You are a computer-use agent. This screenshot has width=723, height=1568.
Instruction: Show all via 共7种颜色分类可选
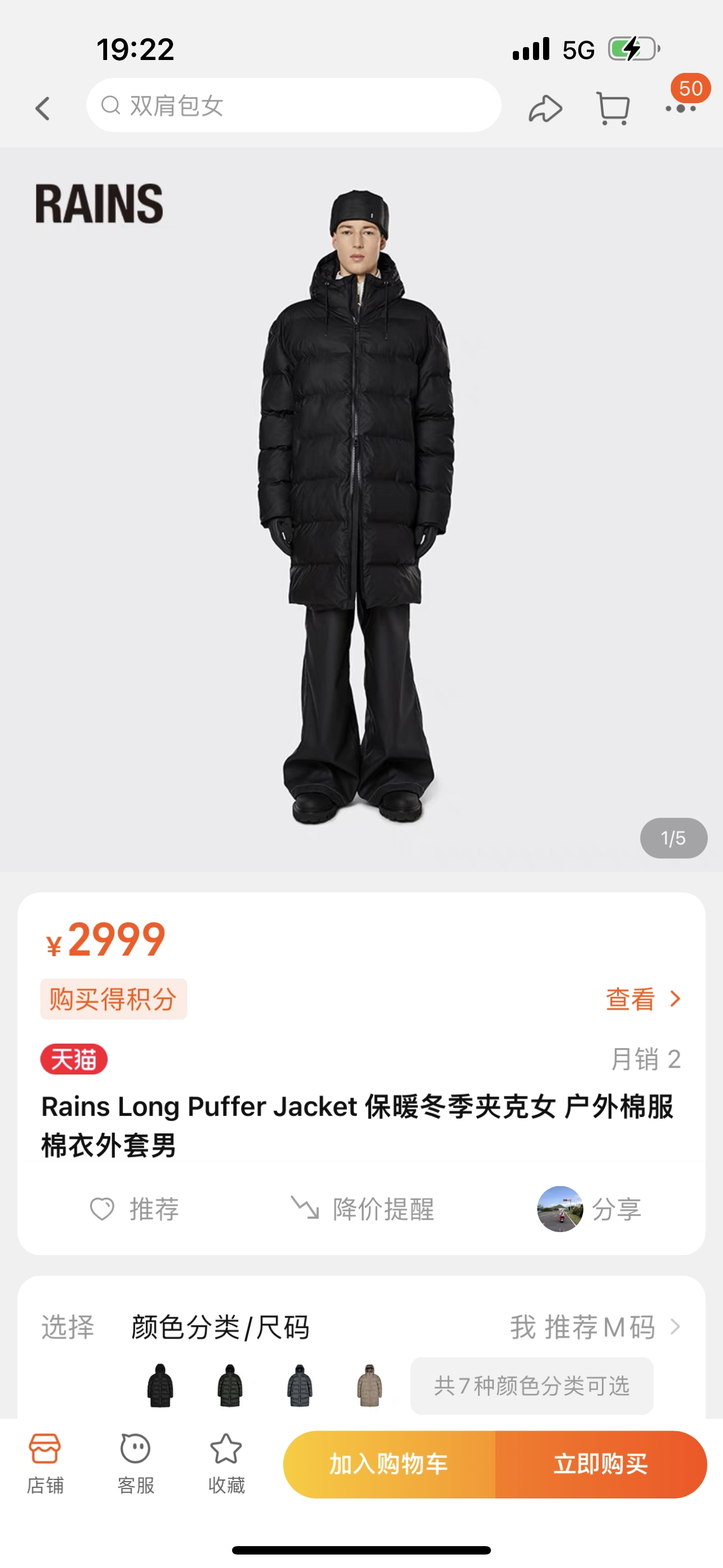pyautogui.click(x=531, y=1385)
